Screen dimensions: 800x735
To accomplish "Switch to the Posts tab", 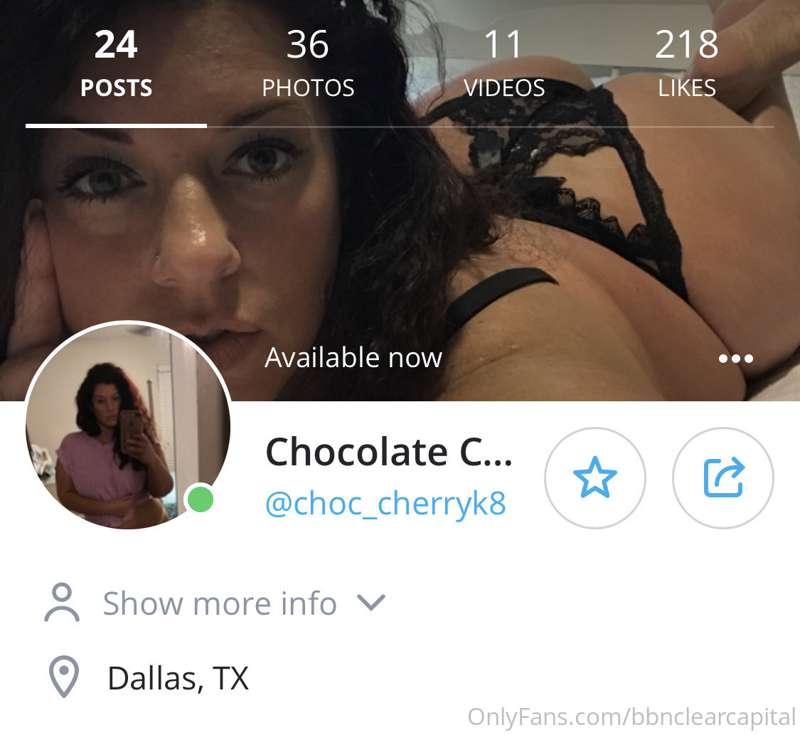I will (116, 64).
